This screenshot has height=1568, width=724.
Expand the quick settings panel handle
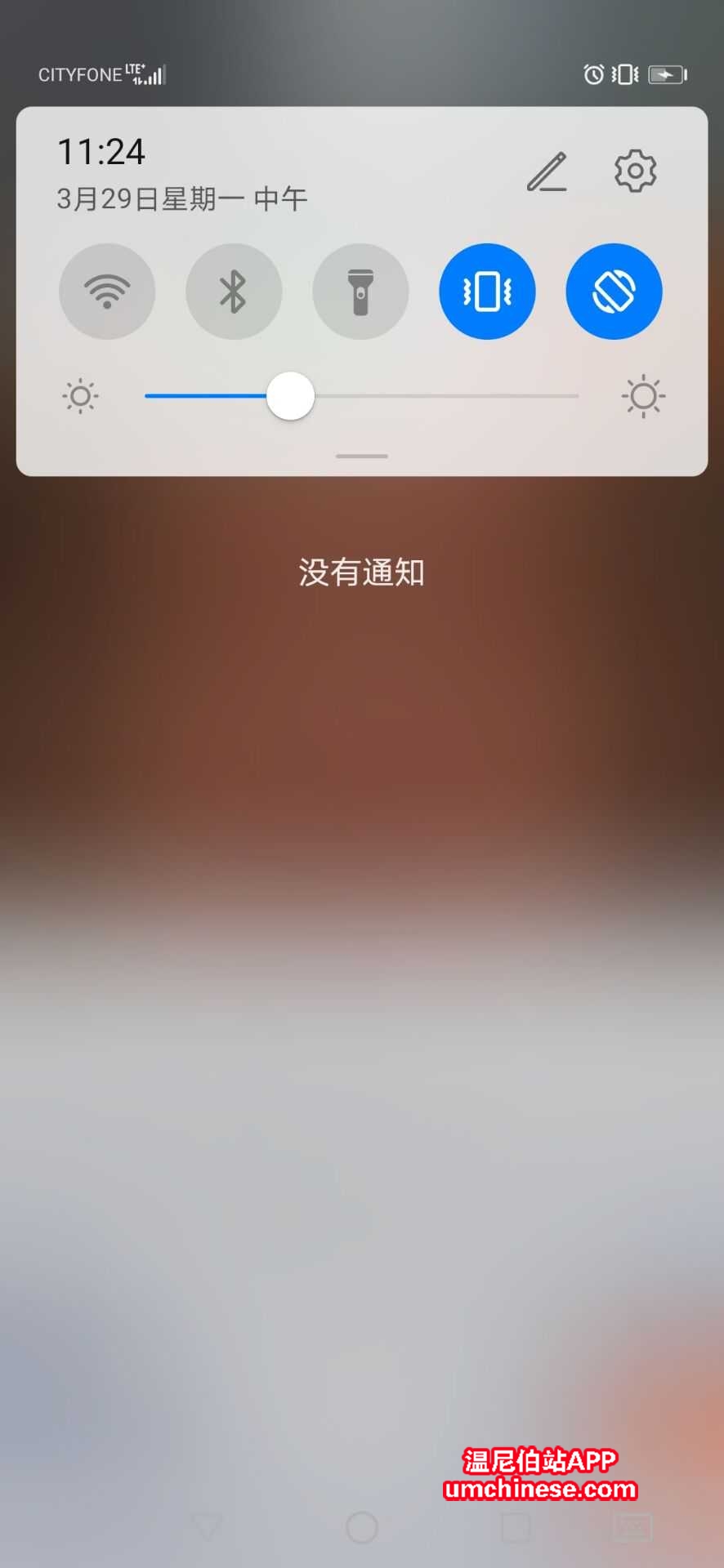(x=362, y=456)
